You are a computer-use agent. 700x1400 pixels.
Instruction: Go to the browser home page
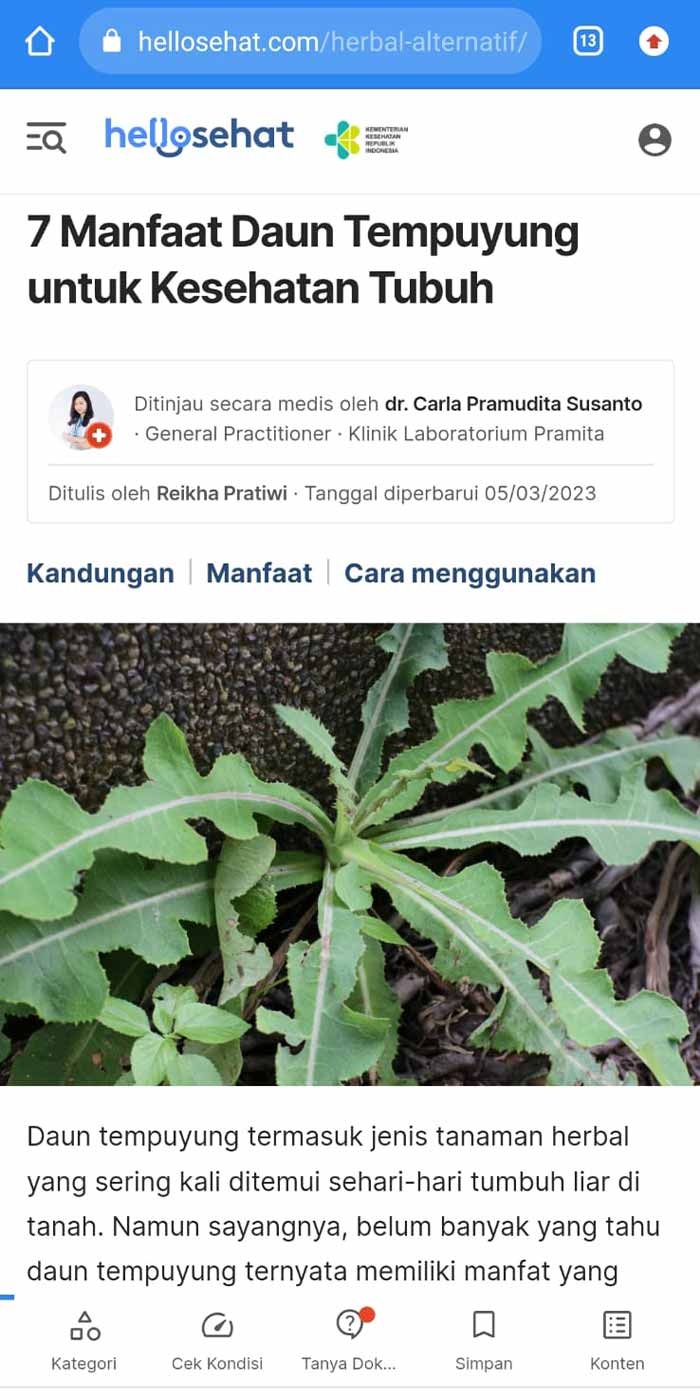click(40, 41)
